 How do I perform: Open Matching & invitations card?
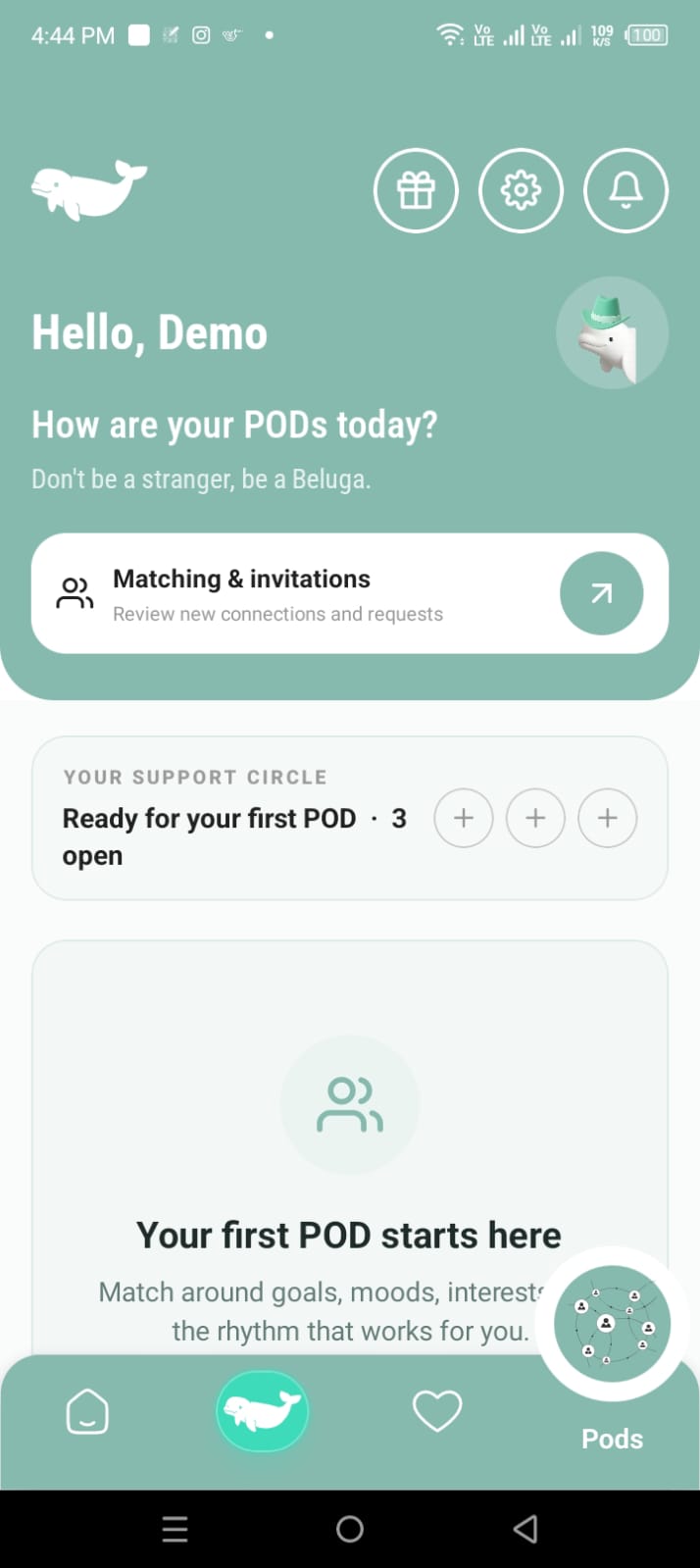[x=350, y=593]
